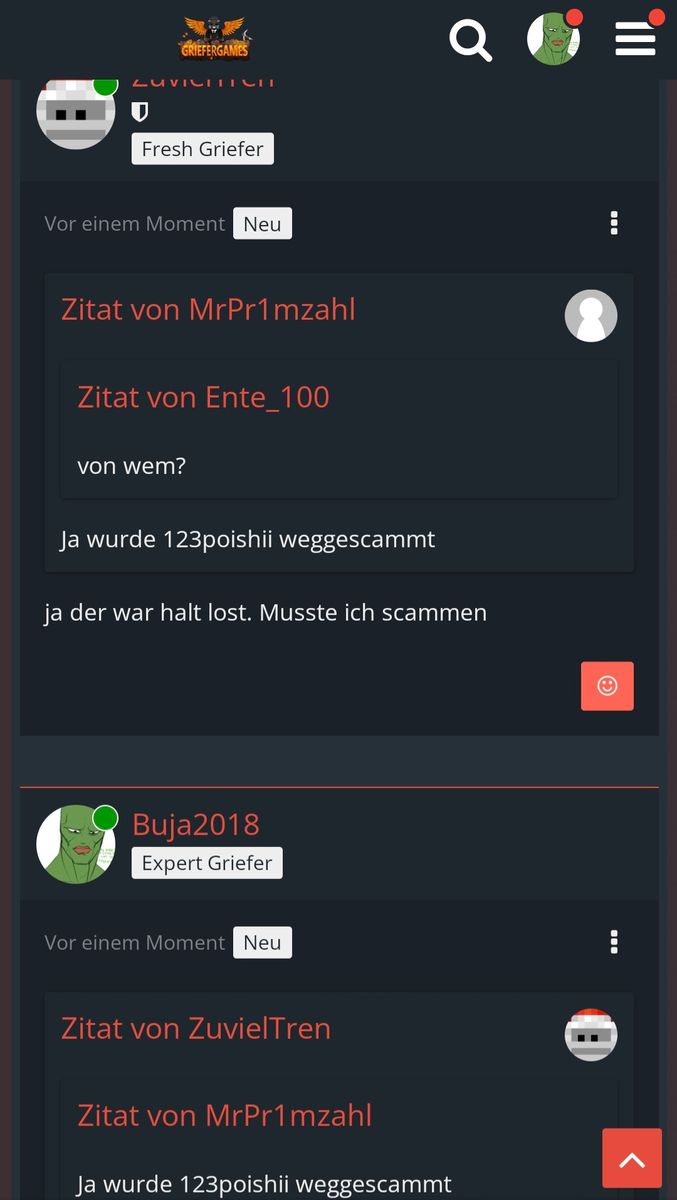Open more options for the ZuvielTren post
Viewport: 677px width, 1200px height.
click(614, 223)
